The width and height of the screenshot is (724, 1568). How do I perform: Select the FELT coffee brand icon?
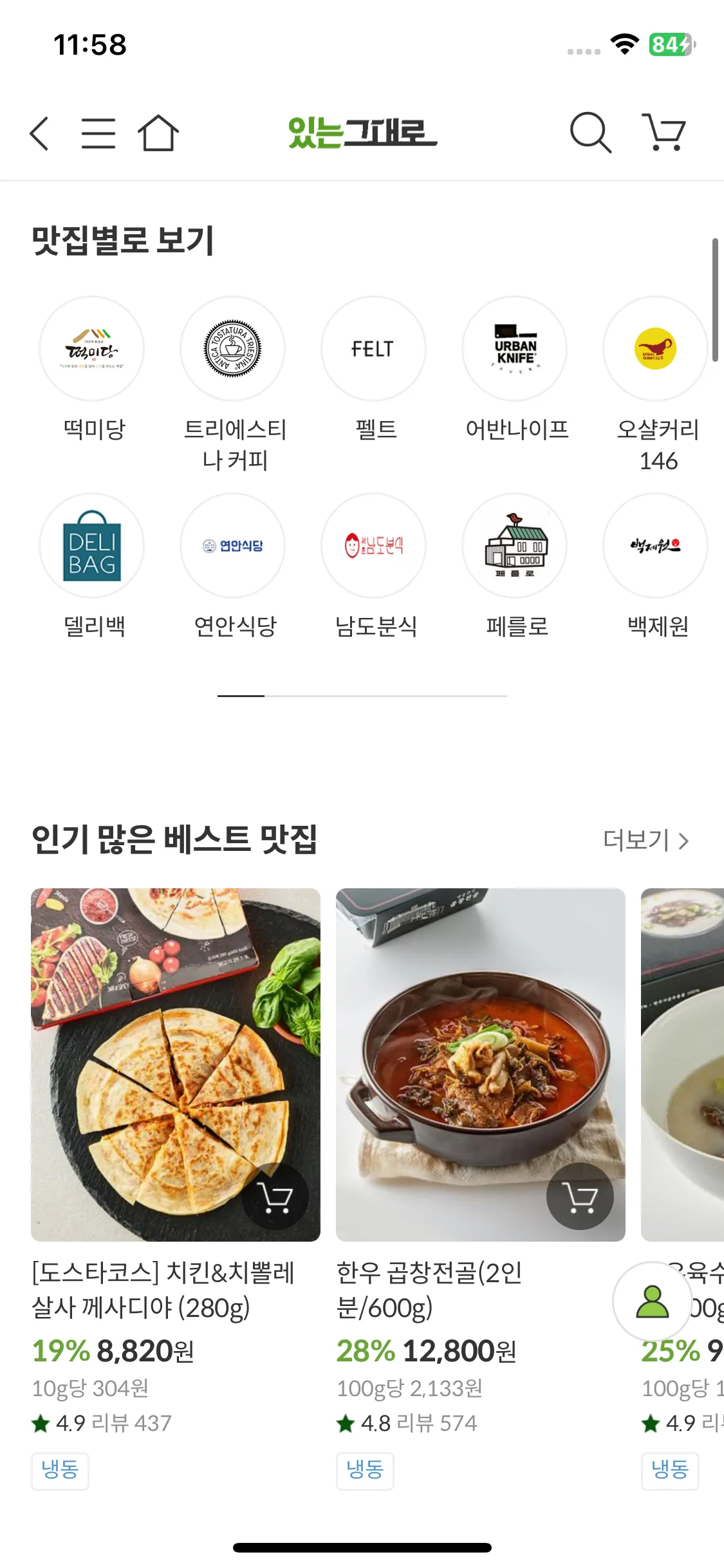coord(374,348)
